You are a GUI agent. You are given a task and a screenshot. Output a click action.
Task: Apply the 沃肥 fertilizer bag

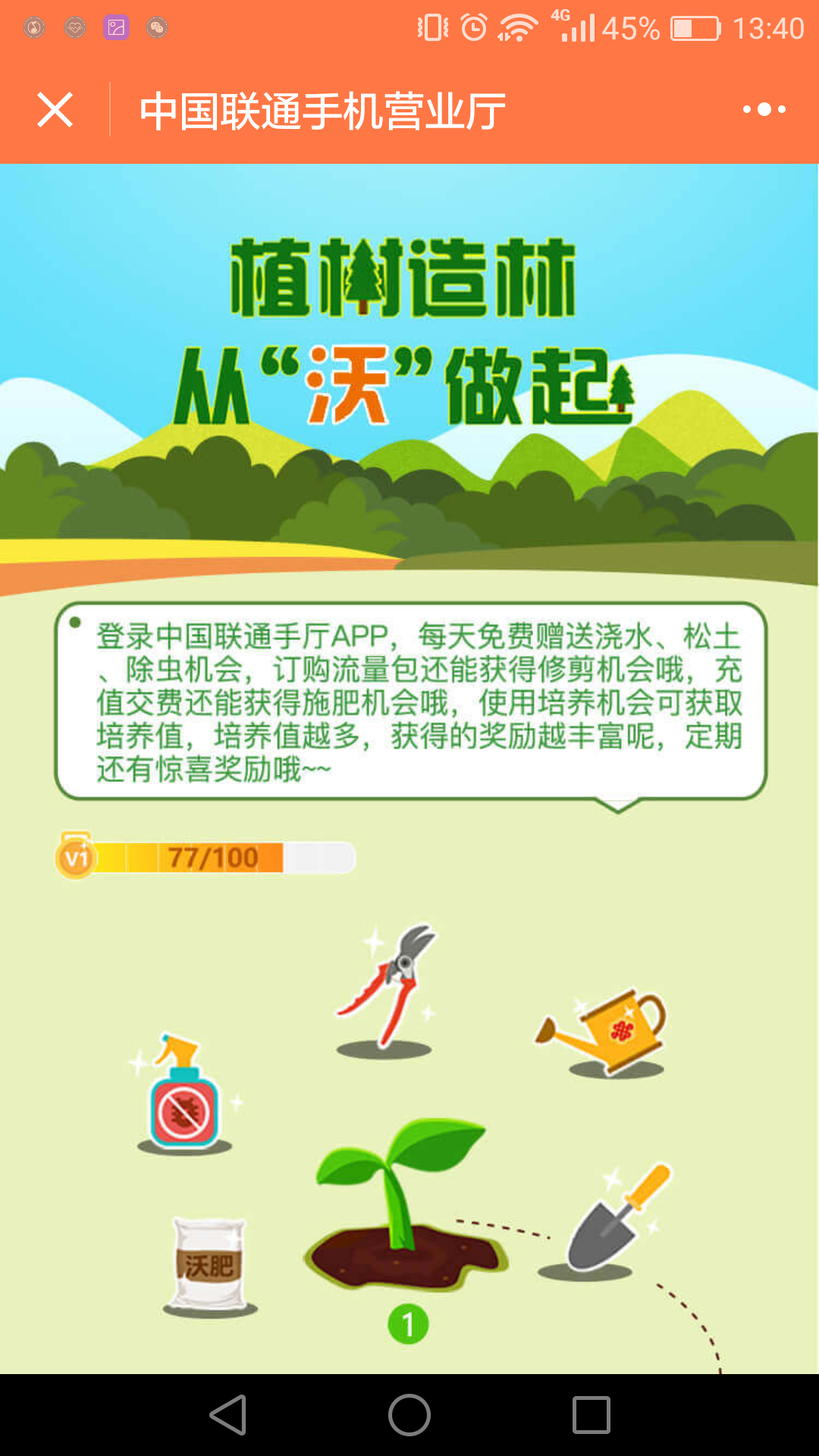[210, 1265]
